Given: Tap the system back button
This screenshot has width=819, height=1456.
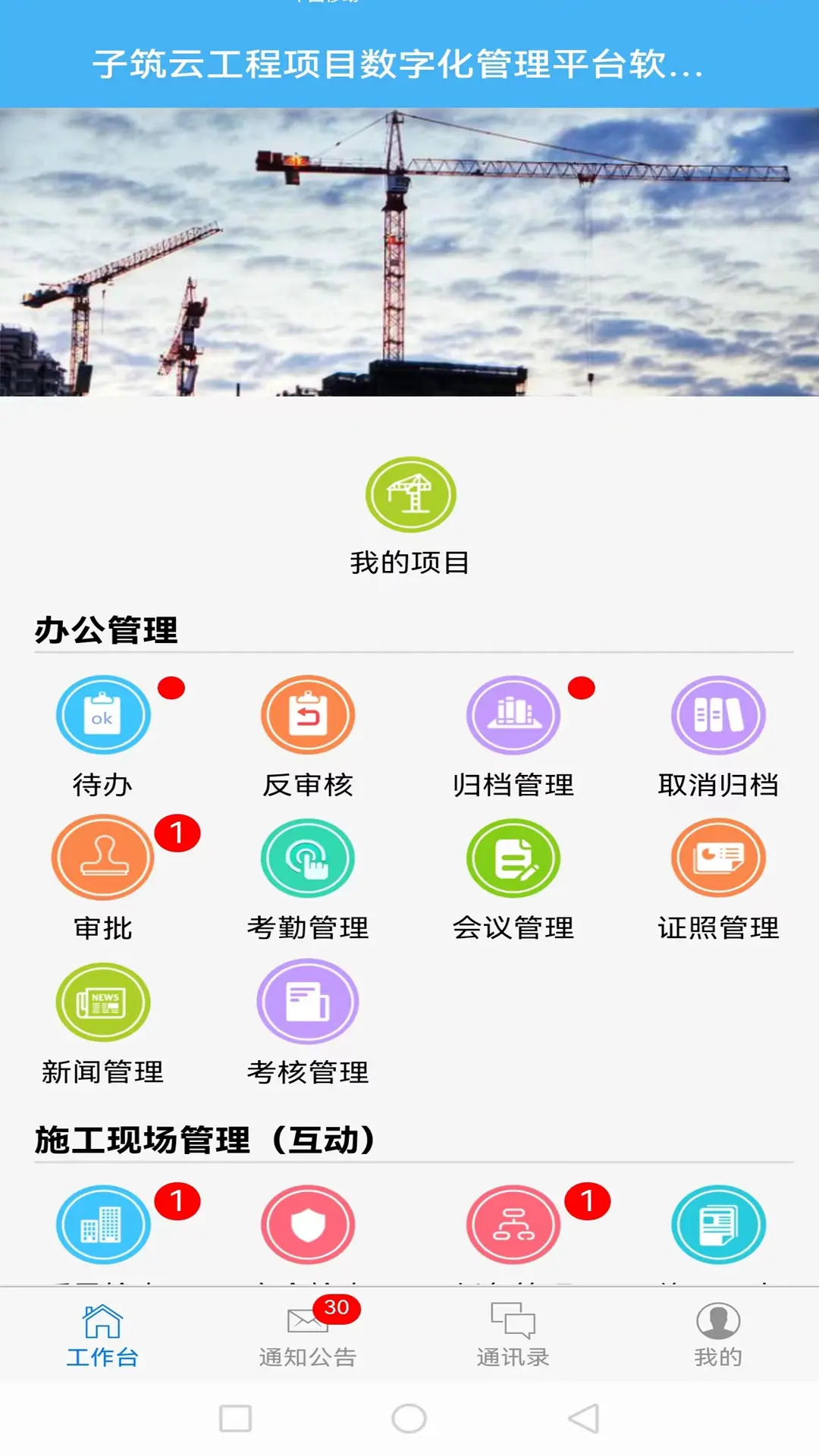Looking at the screenshot, I should point(583,1418).
